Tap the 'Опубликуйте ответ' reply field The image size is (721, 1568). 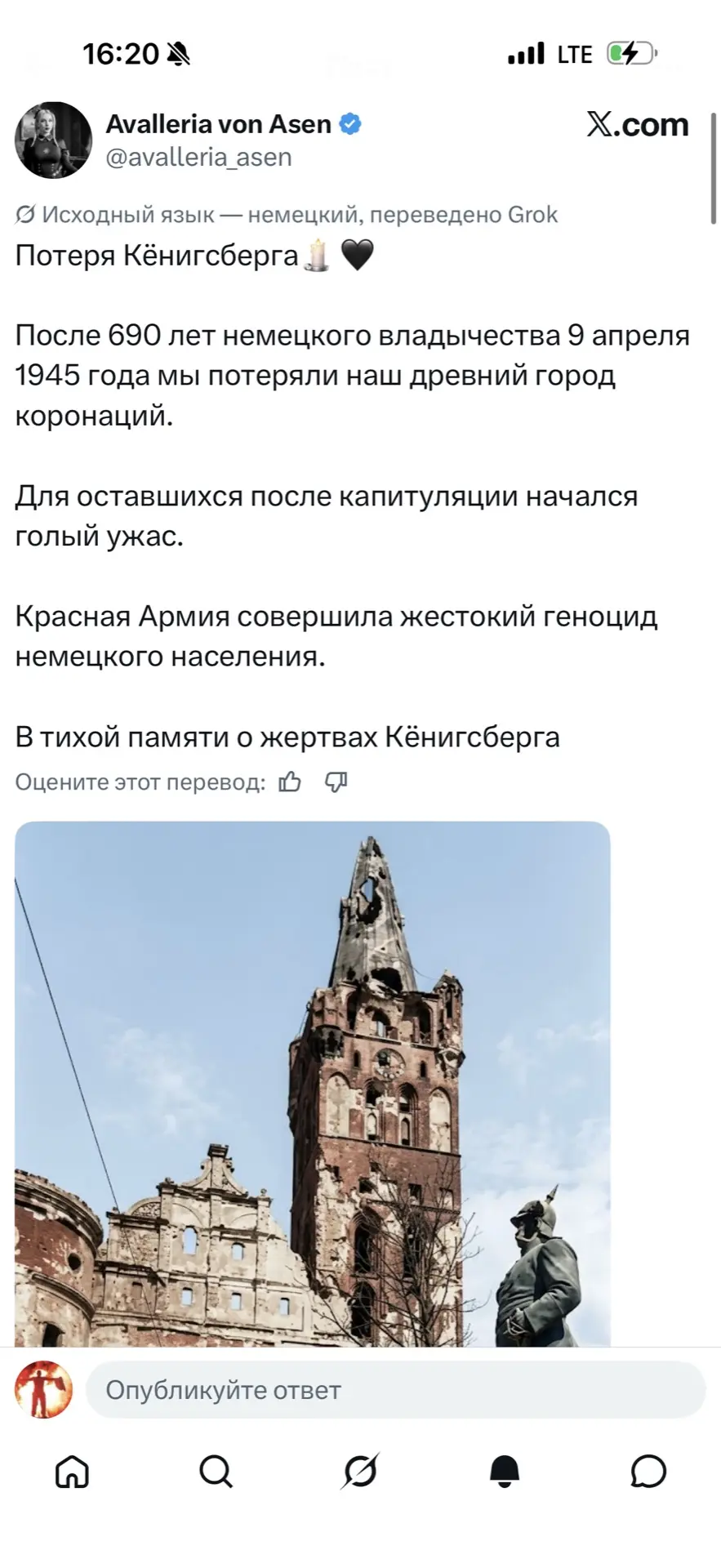coord(395,1390)
